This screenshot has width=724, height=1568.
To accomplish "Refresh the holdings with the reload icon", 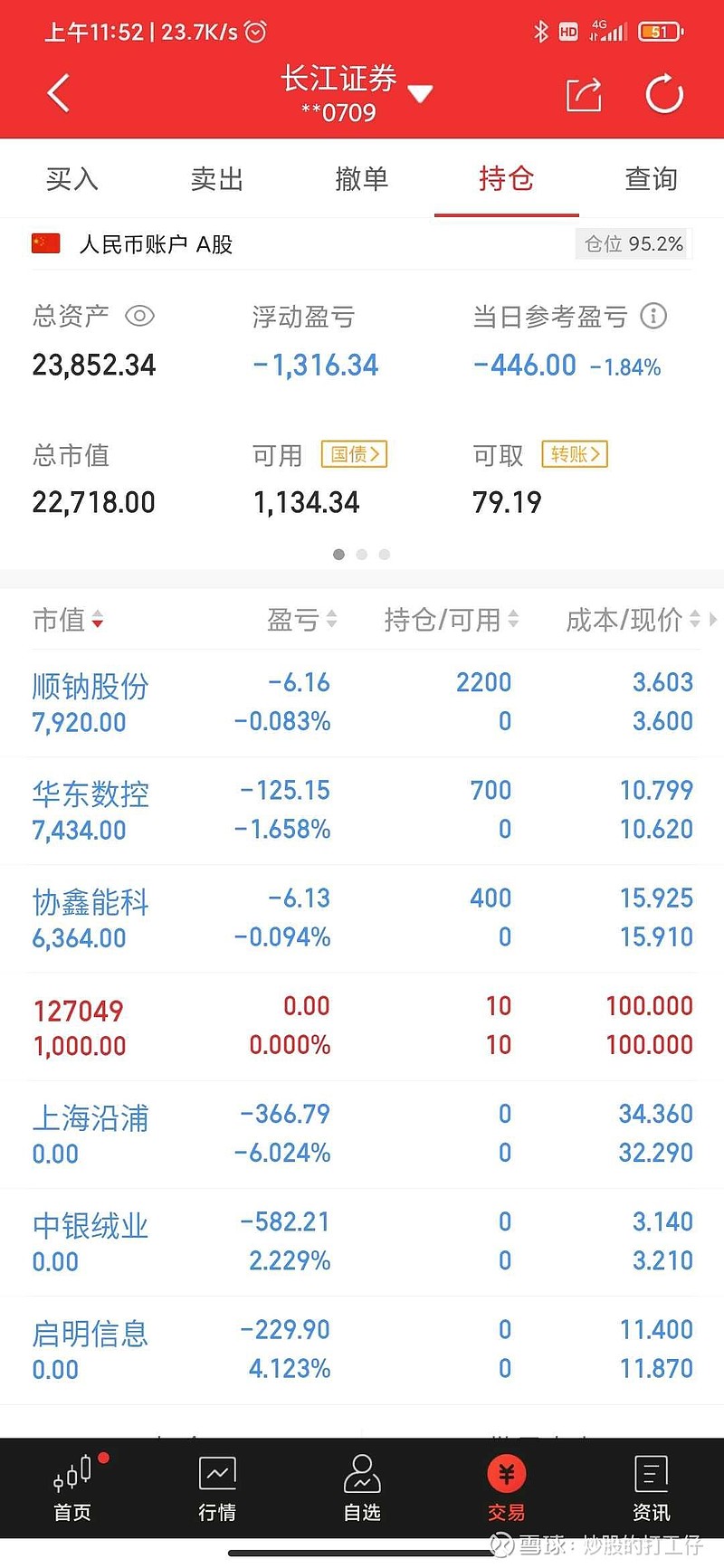I will click(x=663, y=94).
